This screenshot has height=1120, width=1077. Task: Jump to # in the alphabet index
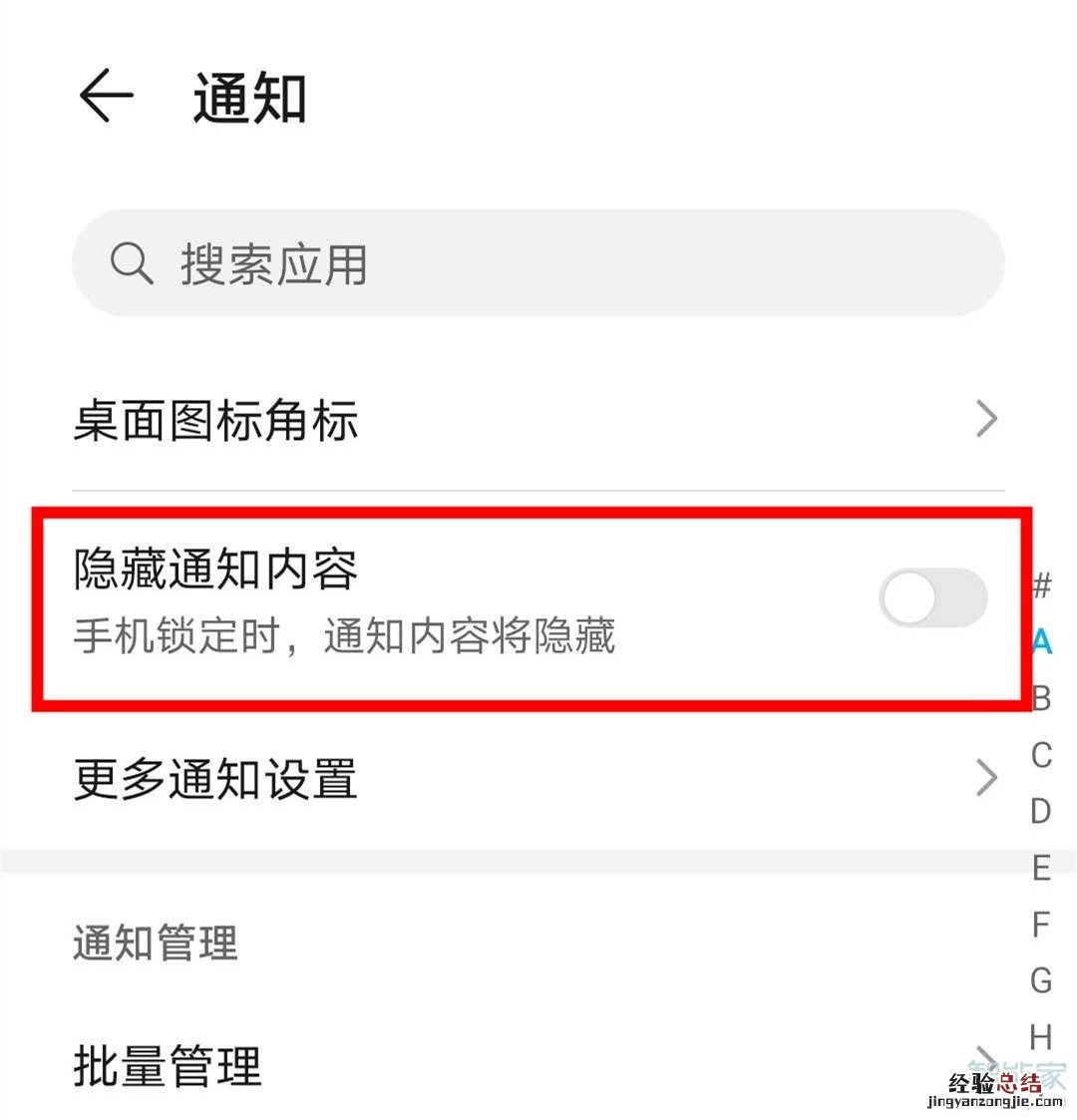pos(1041,584)
